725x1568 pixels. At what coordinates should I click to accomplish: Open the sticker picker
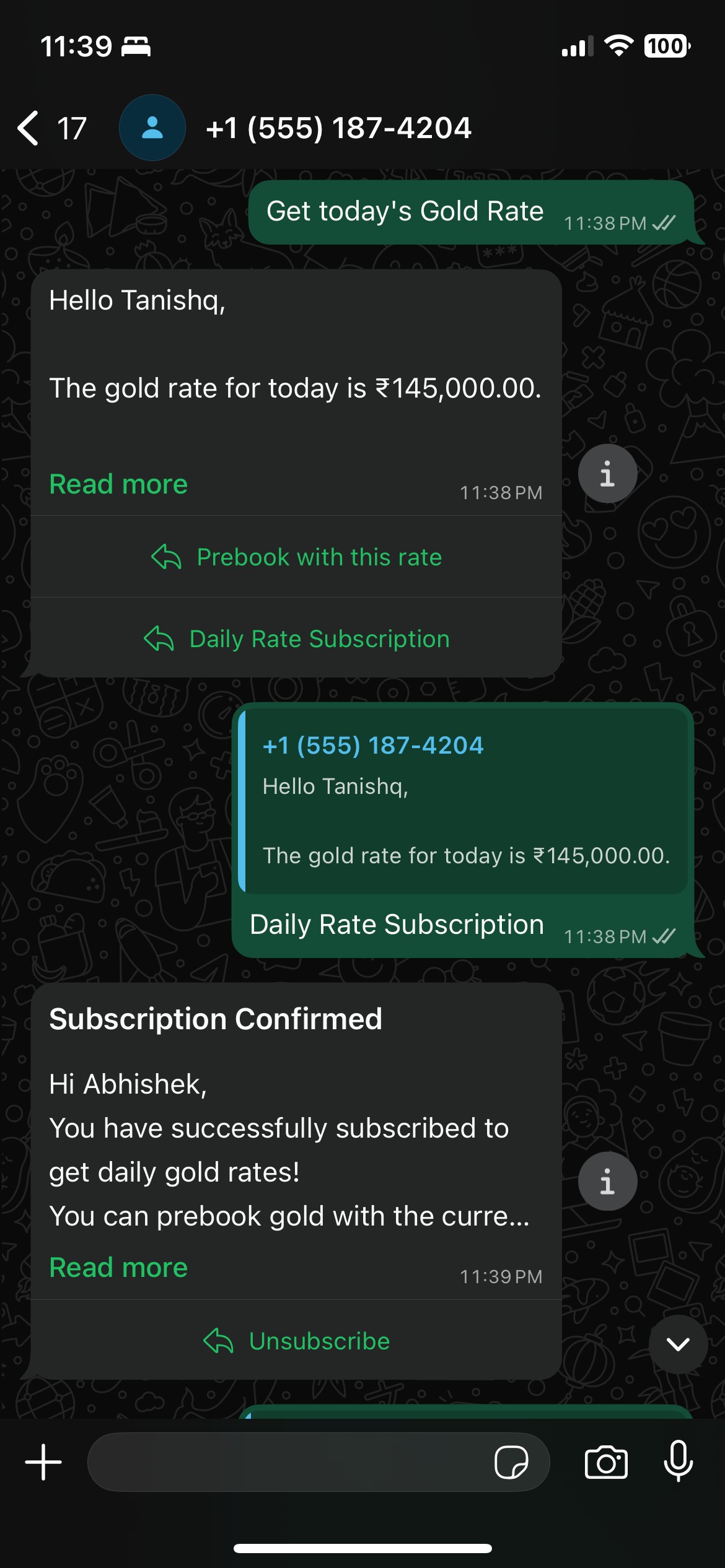(x=511, y=1462)
